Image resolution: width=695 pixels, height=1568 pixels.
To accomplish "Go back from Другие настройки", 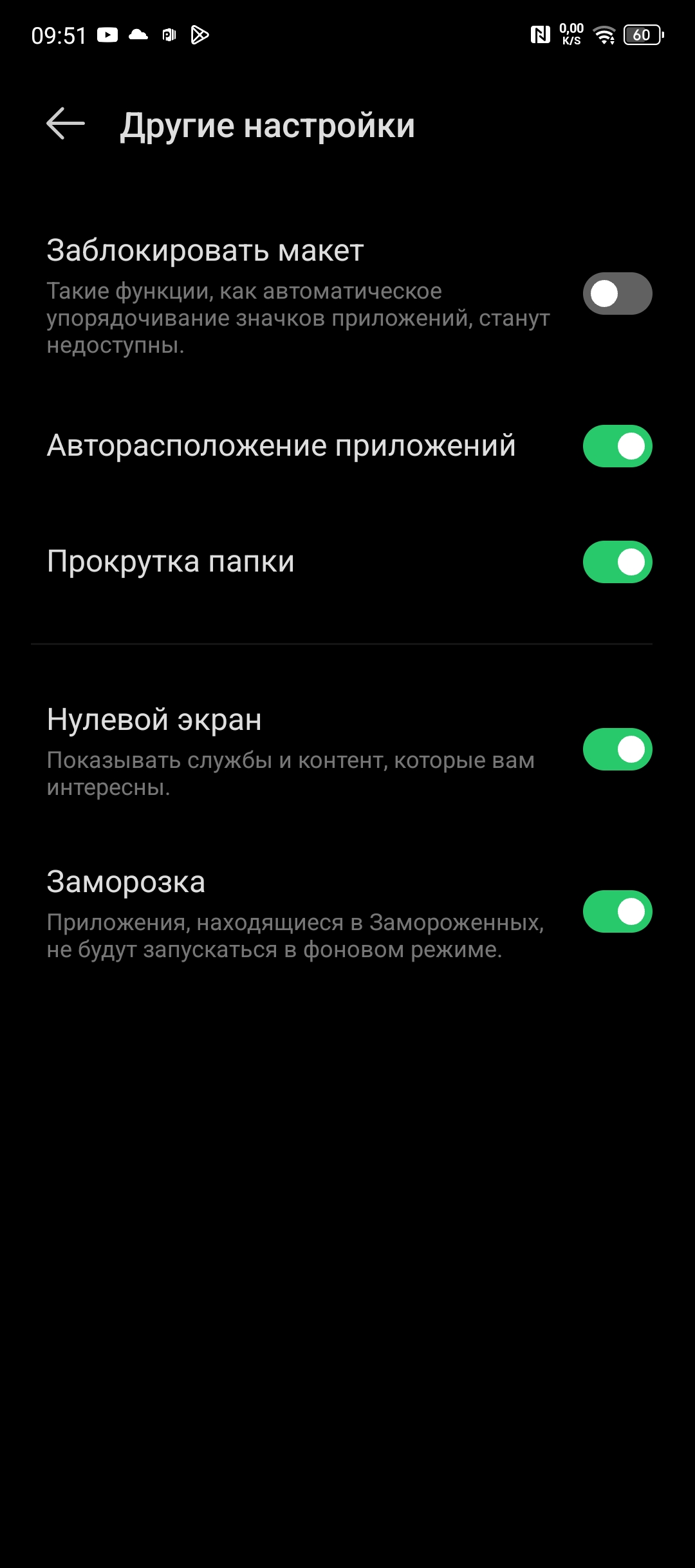I will (x=66, y=124).
